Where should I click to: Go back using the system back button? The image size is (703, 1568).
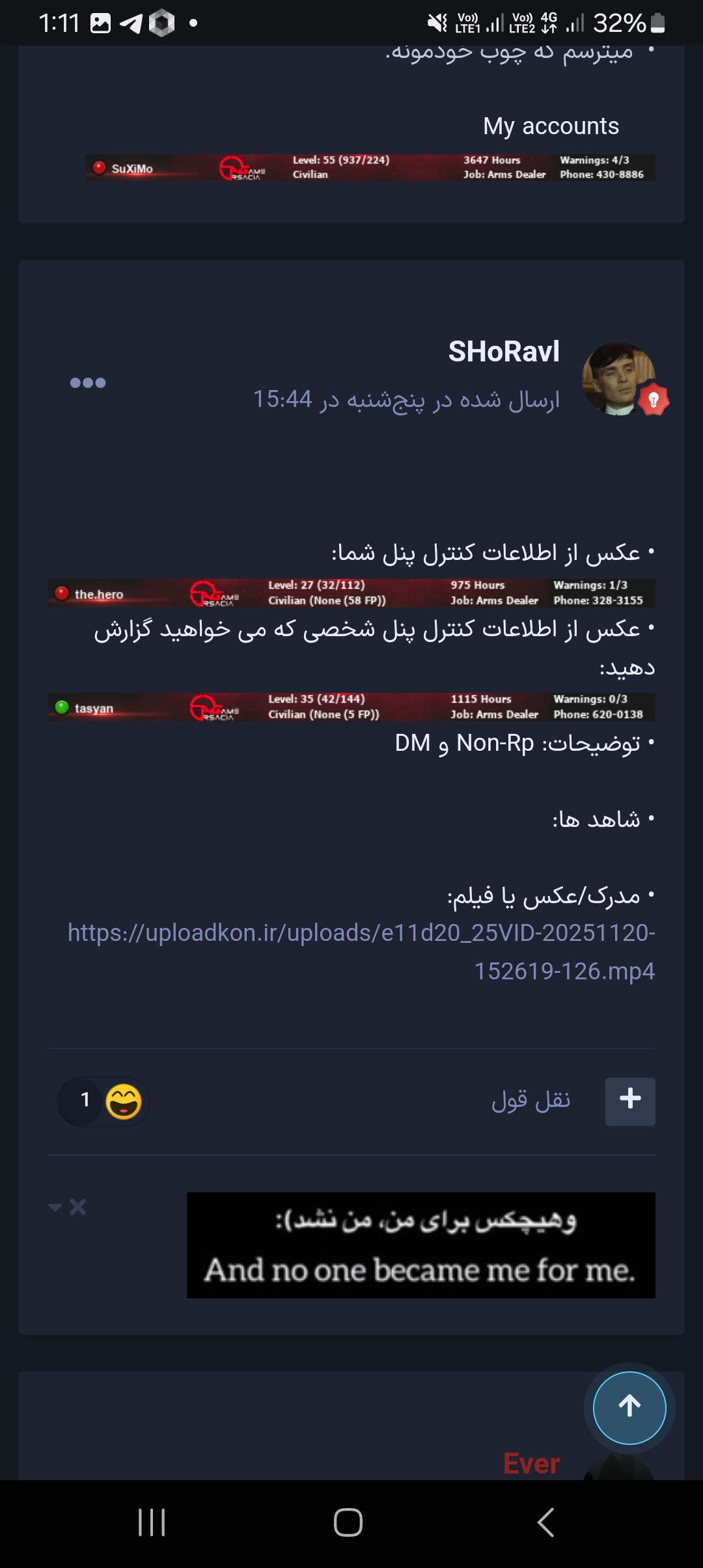pos(545,1522)
